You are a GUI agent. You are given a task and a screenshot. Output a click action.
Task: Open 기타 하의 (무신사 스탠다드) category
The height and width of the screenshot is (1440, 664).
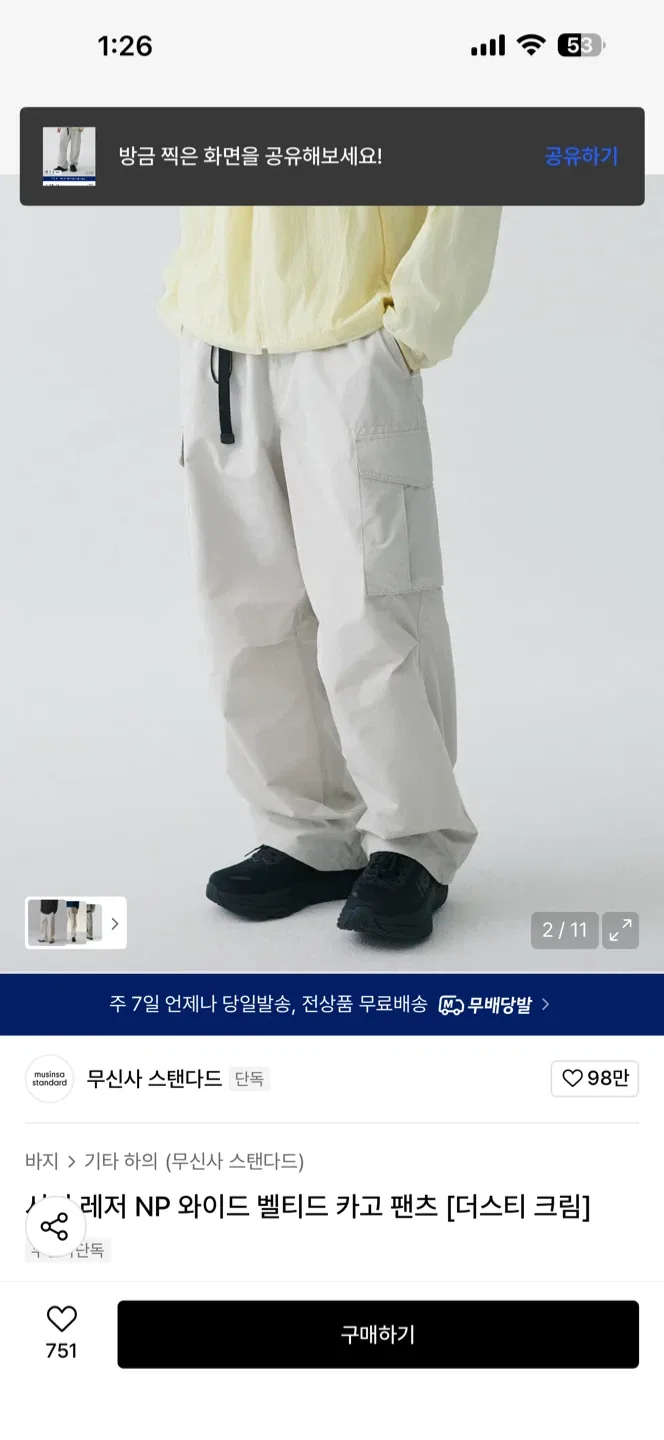coord(194,1161)
